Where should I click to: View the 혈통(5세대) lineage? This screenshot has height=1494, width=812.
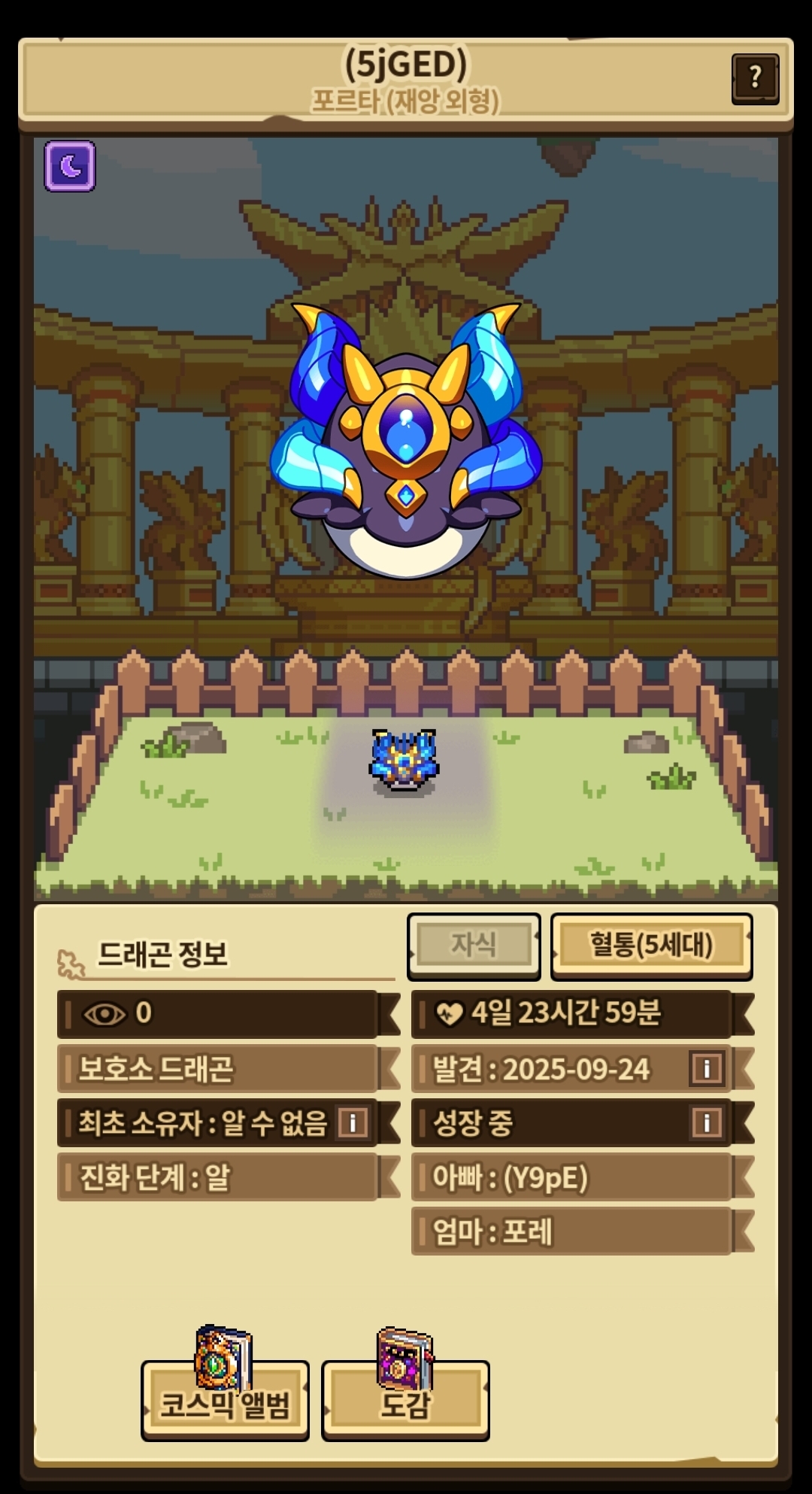tap(651, 945)
